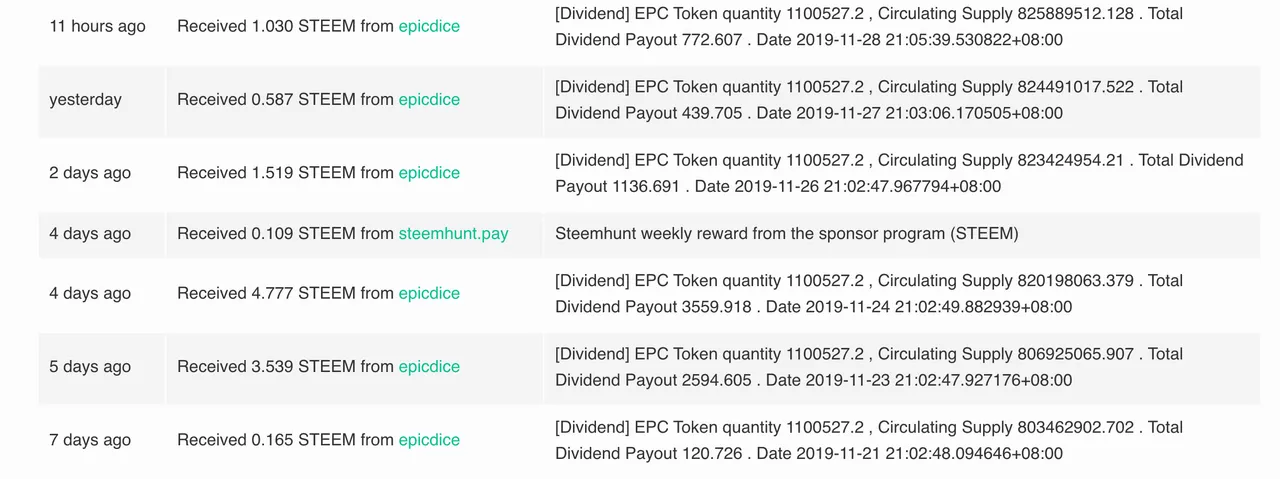The height and width of the screenshot is (479, 1280).
Task: Open the steemhunt.pay account link
Action: [453, 234]
